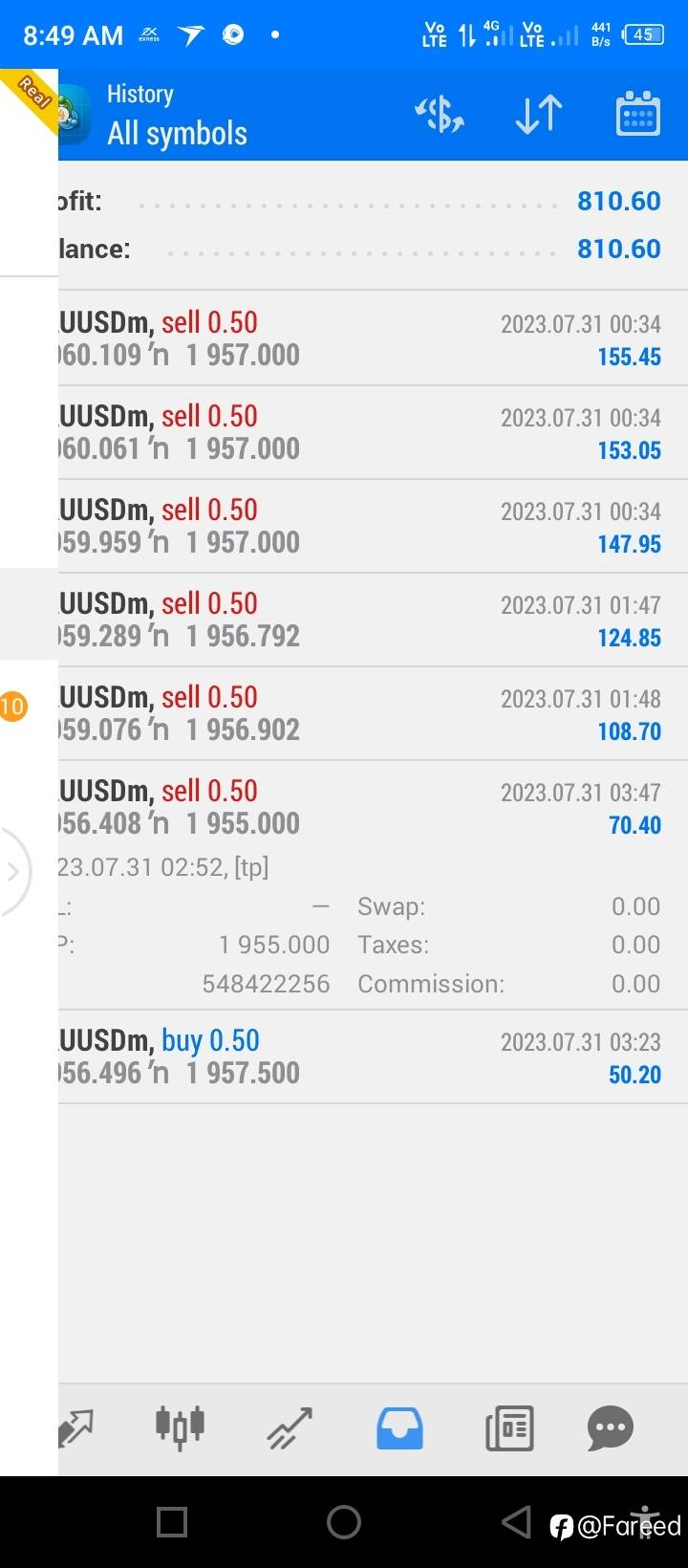Expand the sell trade with profit 147.95
Viewport: 688px width, 1568px height.
pyautogui.click(x=373, y=527)
